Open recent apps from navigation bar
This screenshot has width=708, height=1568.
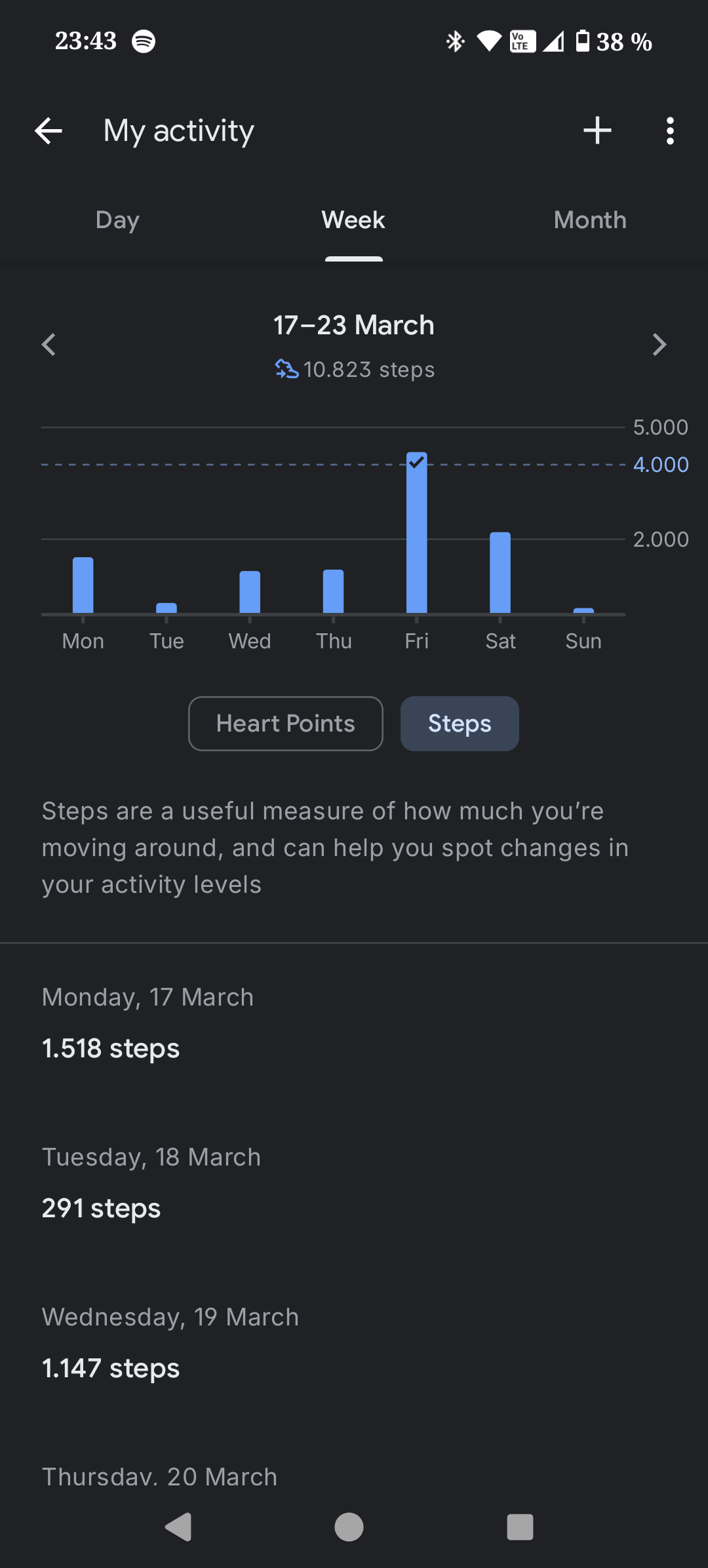(520, 1527)
